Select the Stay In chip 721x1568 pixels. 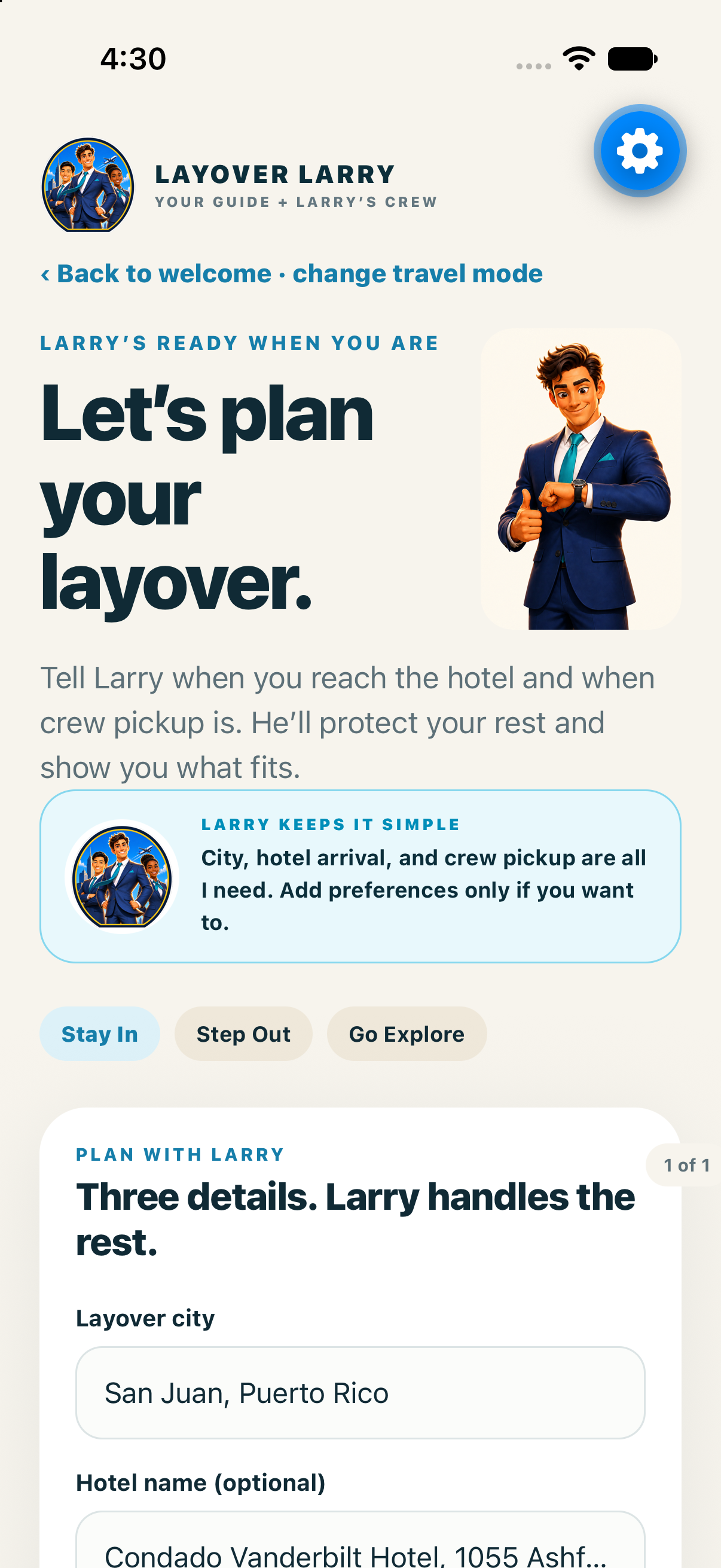tap(100, 1033)
